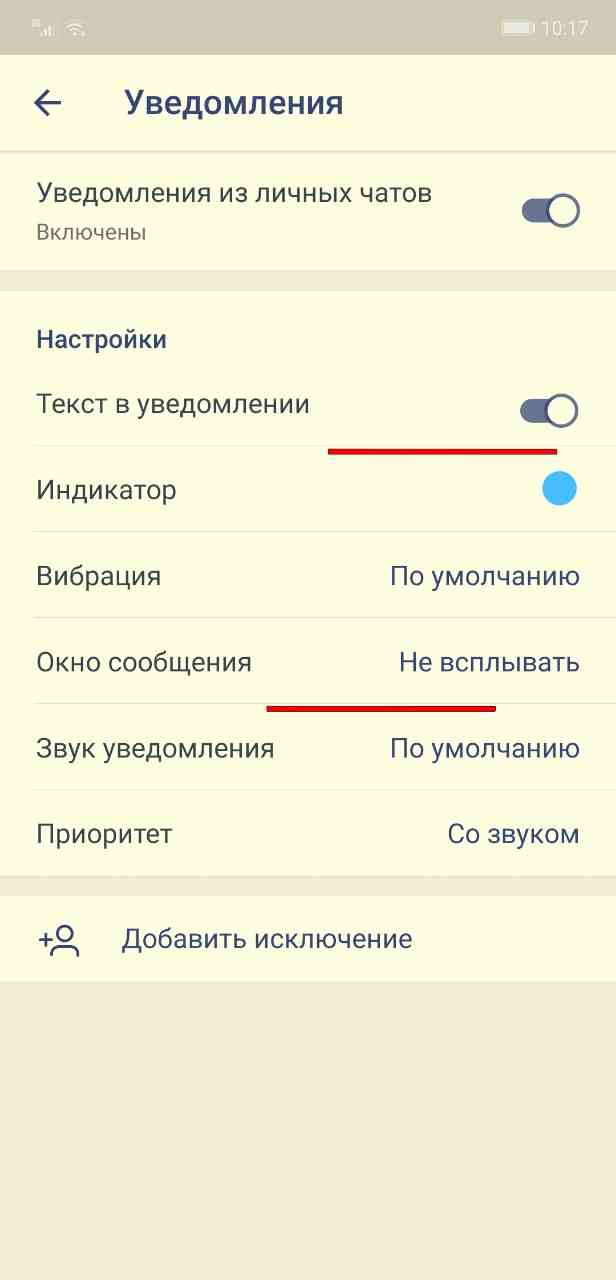Viewport: 616px width, 1280px height.
Task: Go back from Уведомления screen
Action: pyautogui.click(x=47, y=103)
